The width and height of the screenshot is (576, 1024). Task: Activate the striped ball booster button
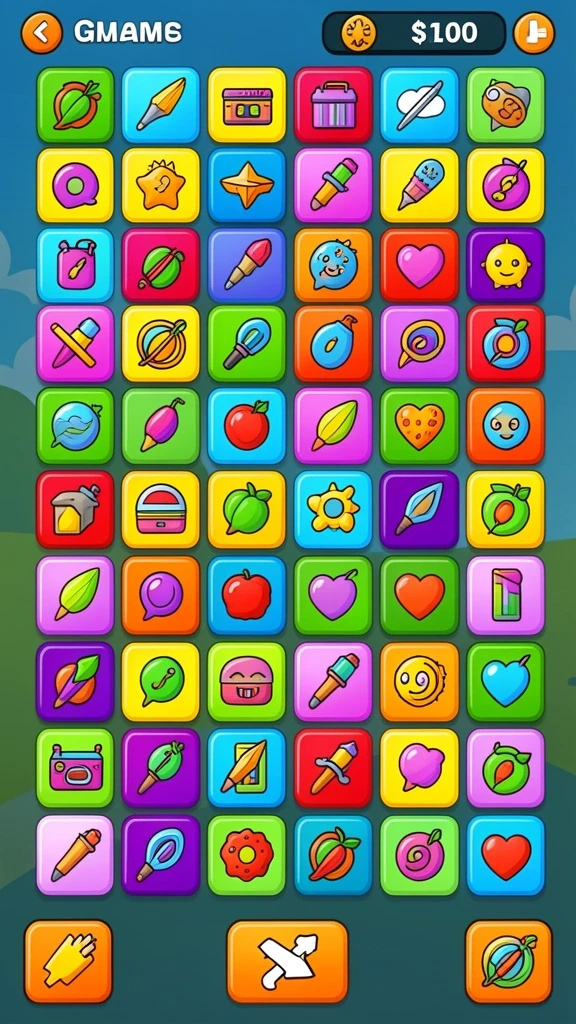tap(509, 961)
